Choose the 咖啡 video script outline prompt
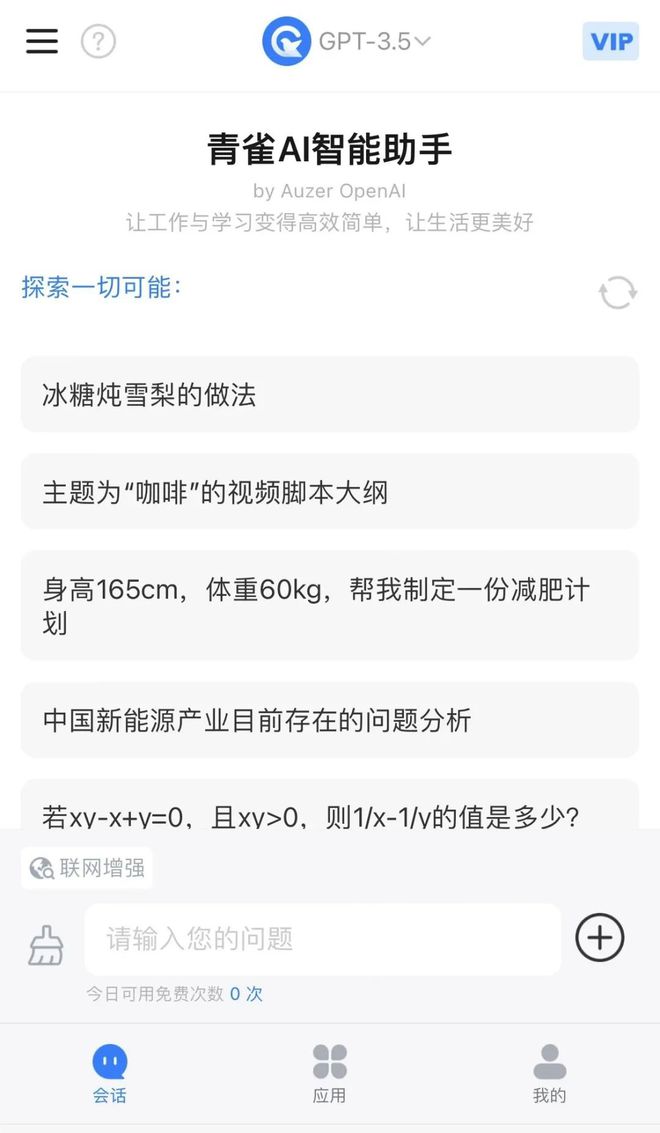Viewport: 660px width, 1133px height. tap(330, 491)
